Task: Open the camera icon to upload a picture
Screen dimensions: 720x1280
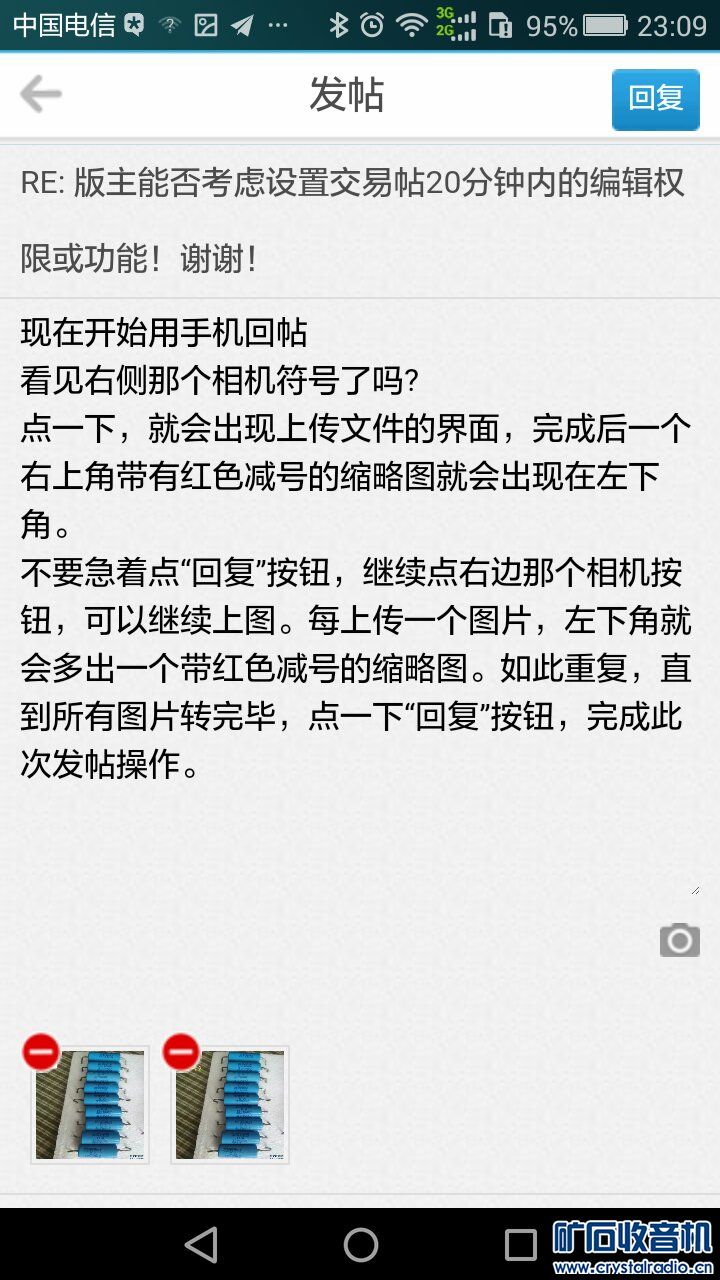Action: pyautogui.click(x=679, y=940)
